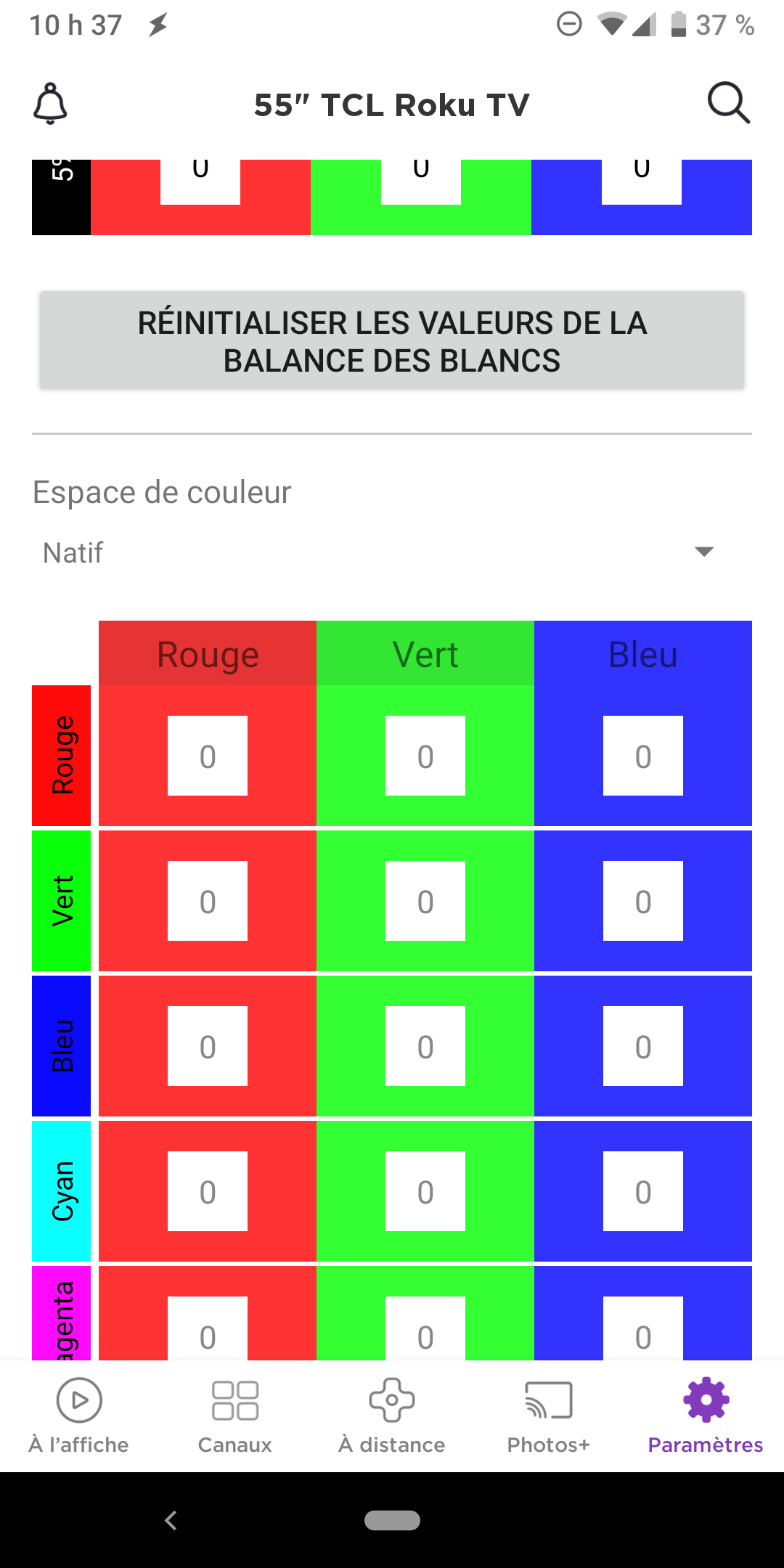Edit the Cyan row's Rouge value
Viewport: 784px width, 1568px height.
pyautogui.click(x=208, y=1191)
